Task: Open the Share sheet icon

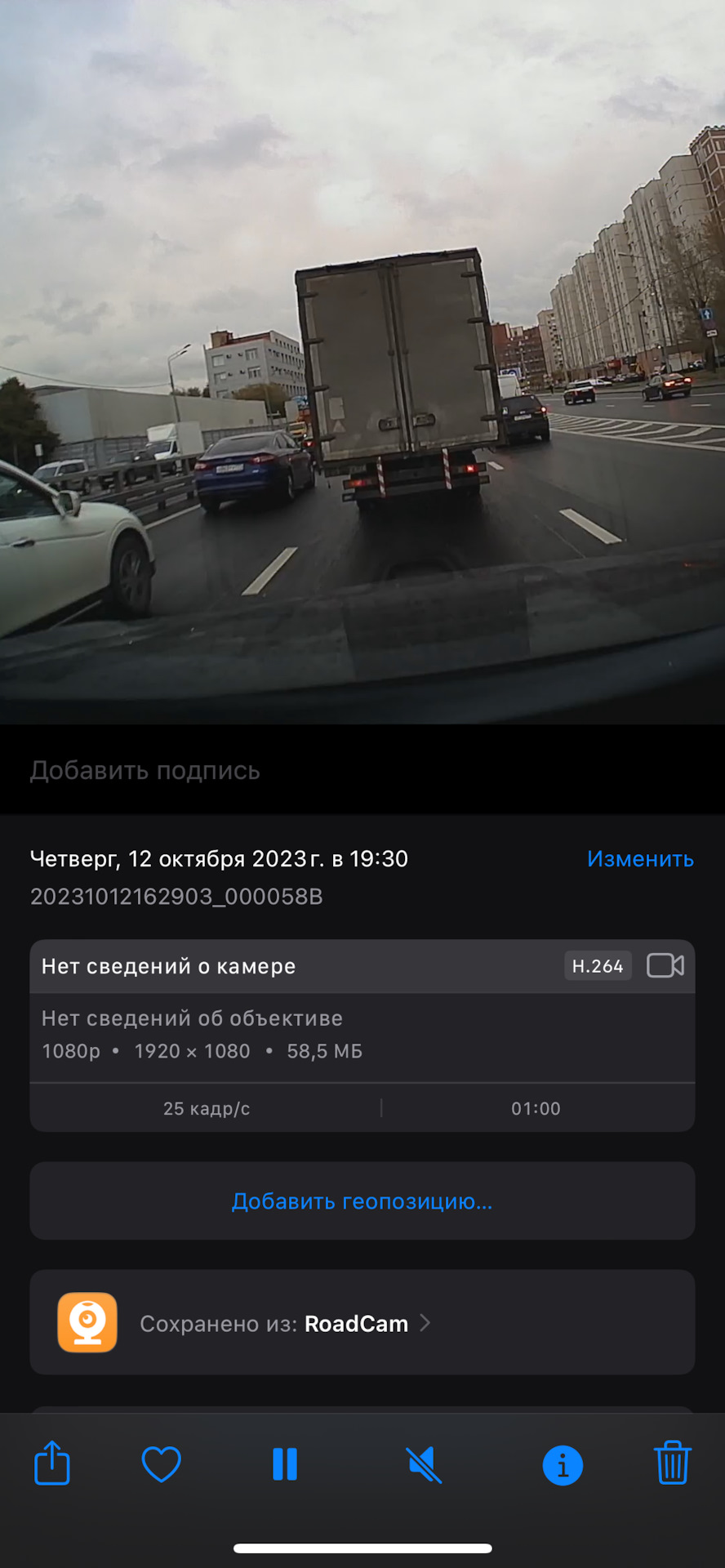Action: click(x=51, y=1464)
